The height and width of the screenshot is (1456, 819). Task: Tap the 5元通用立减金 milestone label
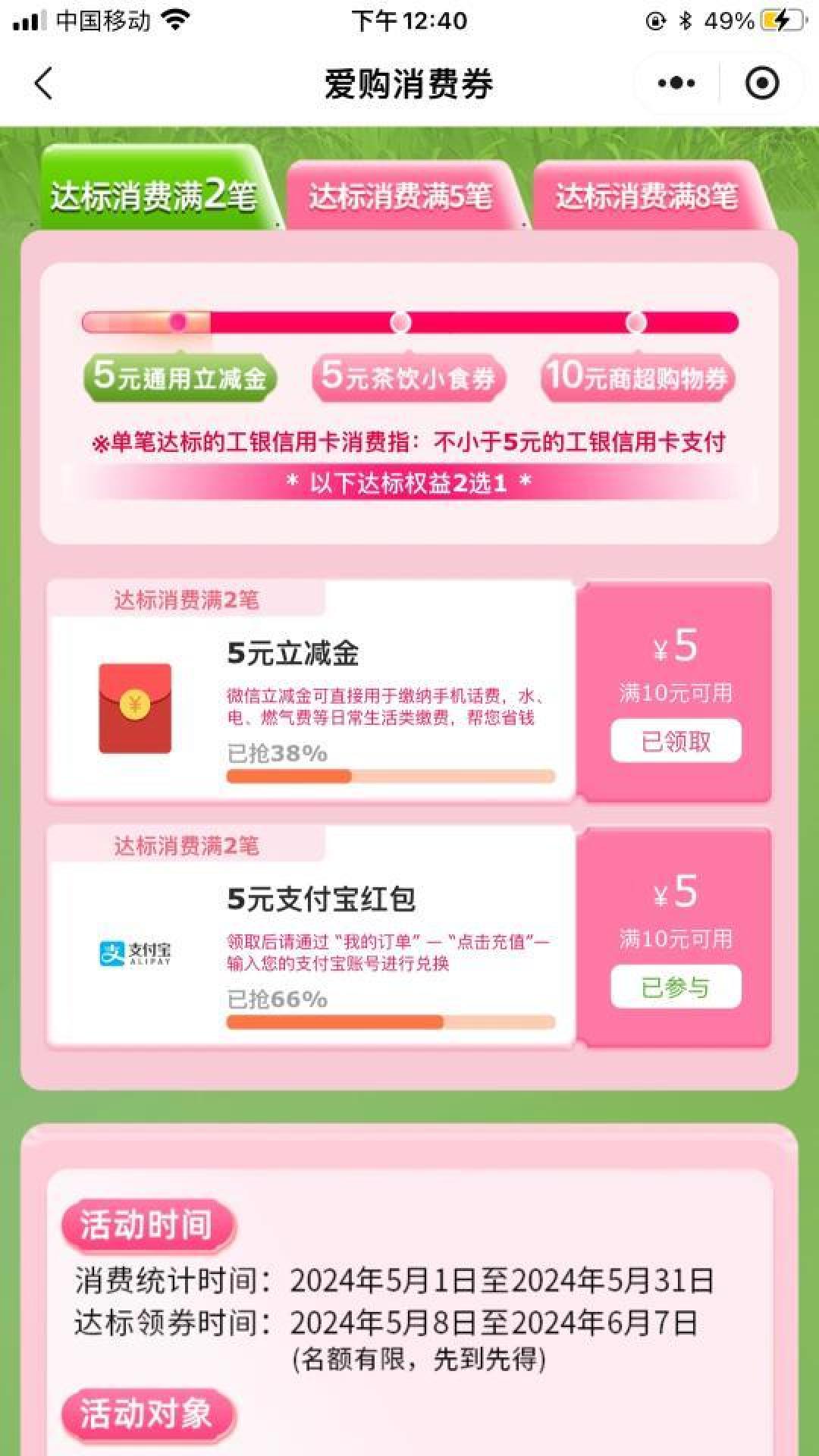pyautogui.click(x=180, y=377)
